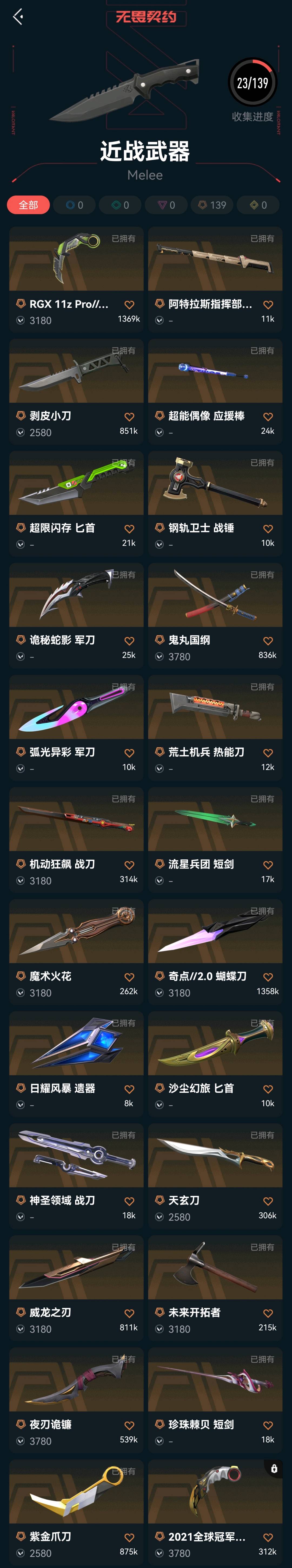Switch to the filter chip showing 139
Image resolution: width=292 pixels, height=1568 pixels.
[212, 205]
